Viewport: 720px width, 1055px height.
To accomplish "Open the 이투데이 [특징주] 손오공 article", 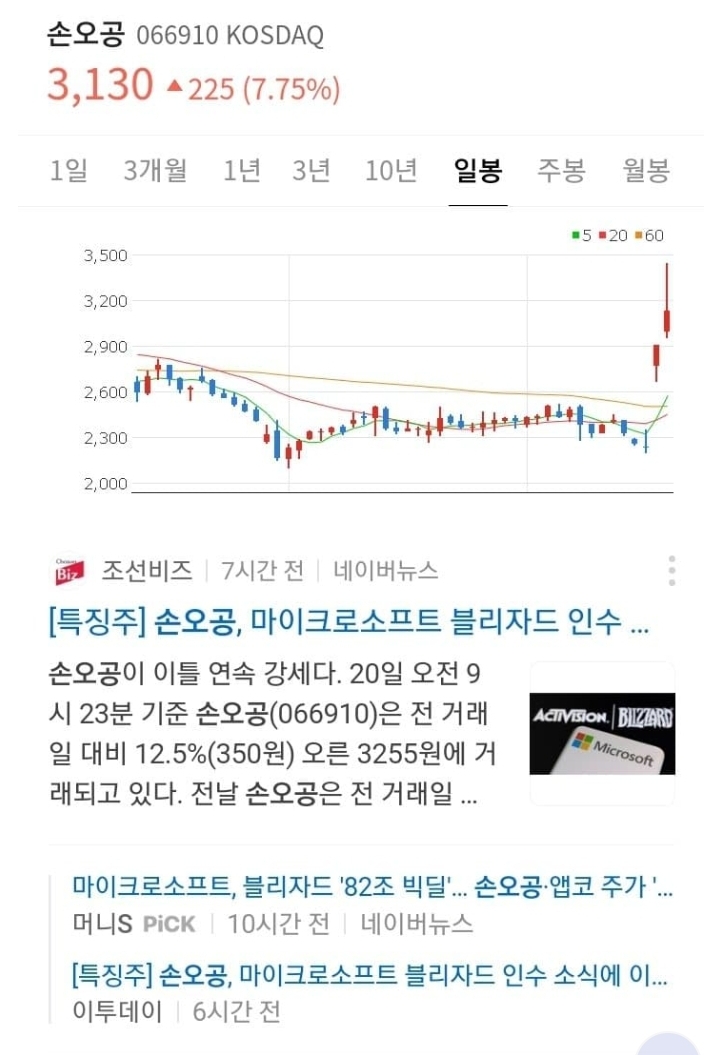I will pyautogui.click(x=370, y=974).
